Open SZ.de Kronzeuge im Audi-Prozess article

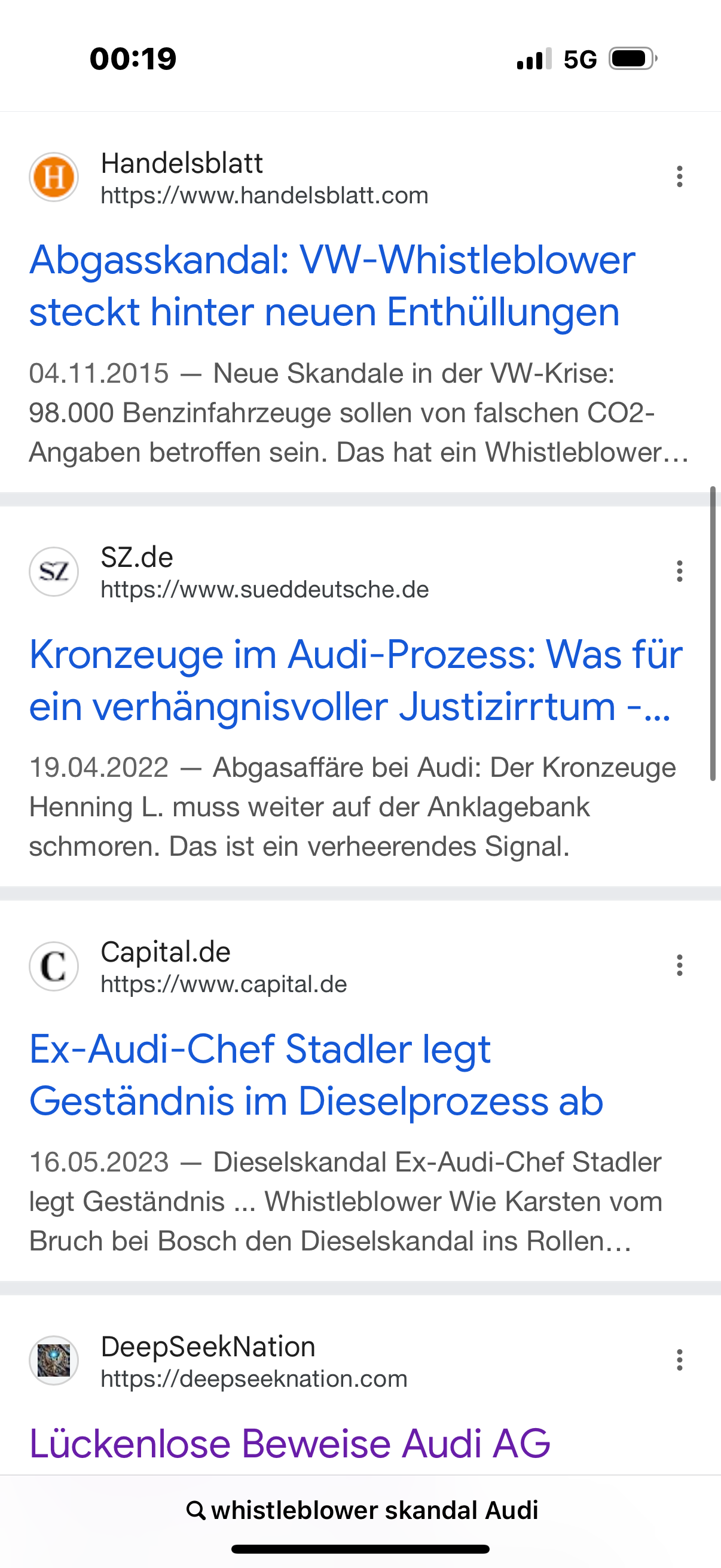(x=355, y=680)
